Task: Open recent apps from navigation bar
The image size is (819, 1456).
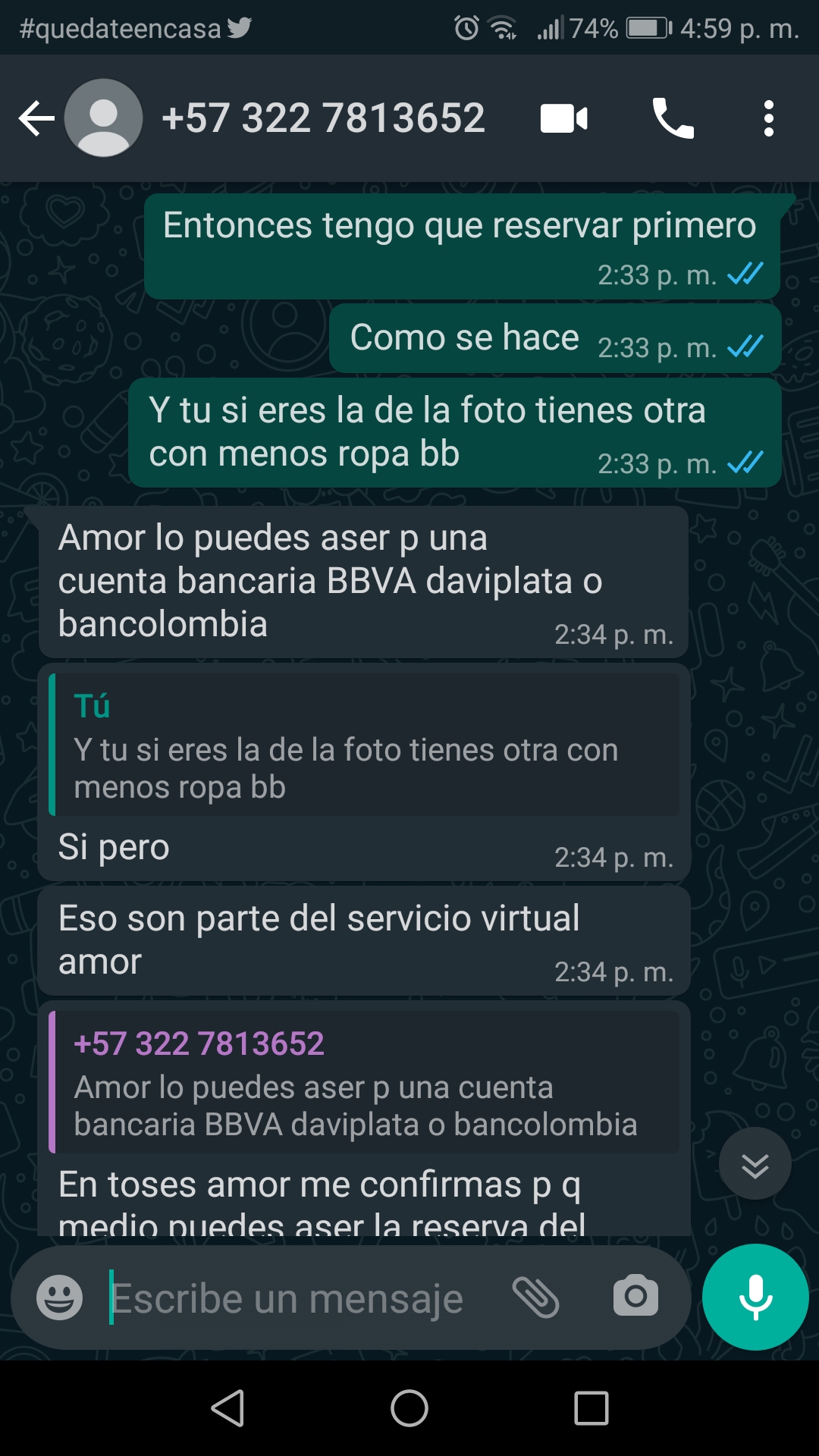Action: [x=591, y=1409]
